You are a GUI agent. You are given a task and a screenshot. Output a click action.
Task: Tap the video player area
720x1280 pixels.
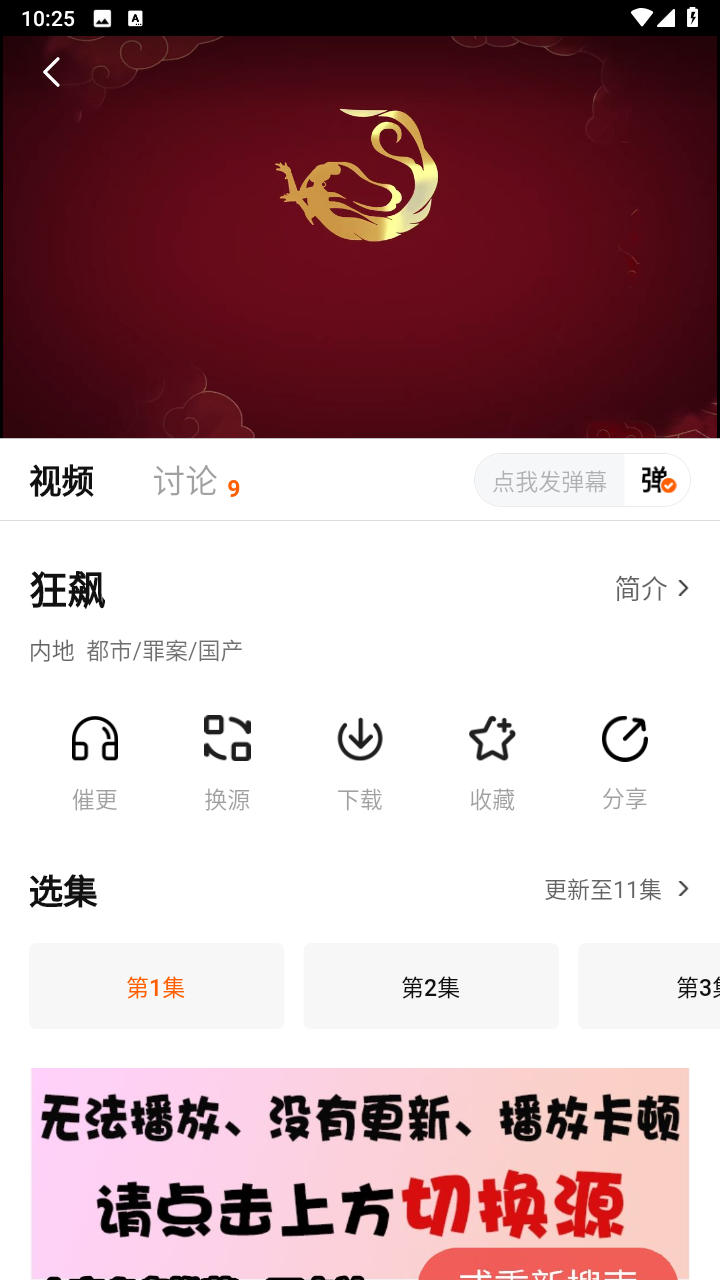pos(360,237)
